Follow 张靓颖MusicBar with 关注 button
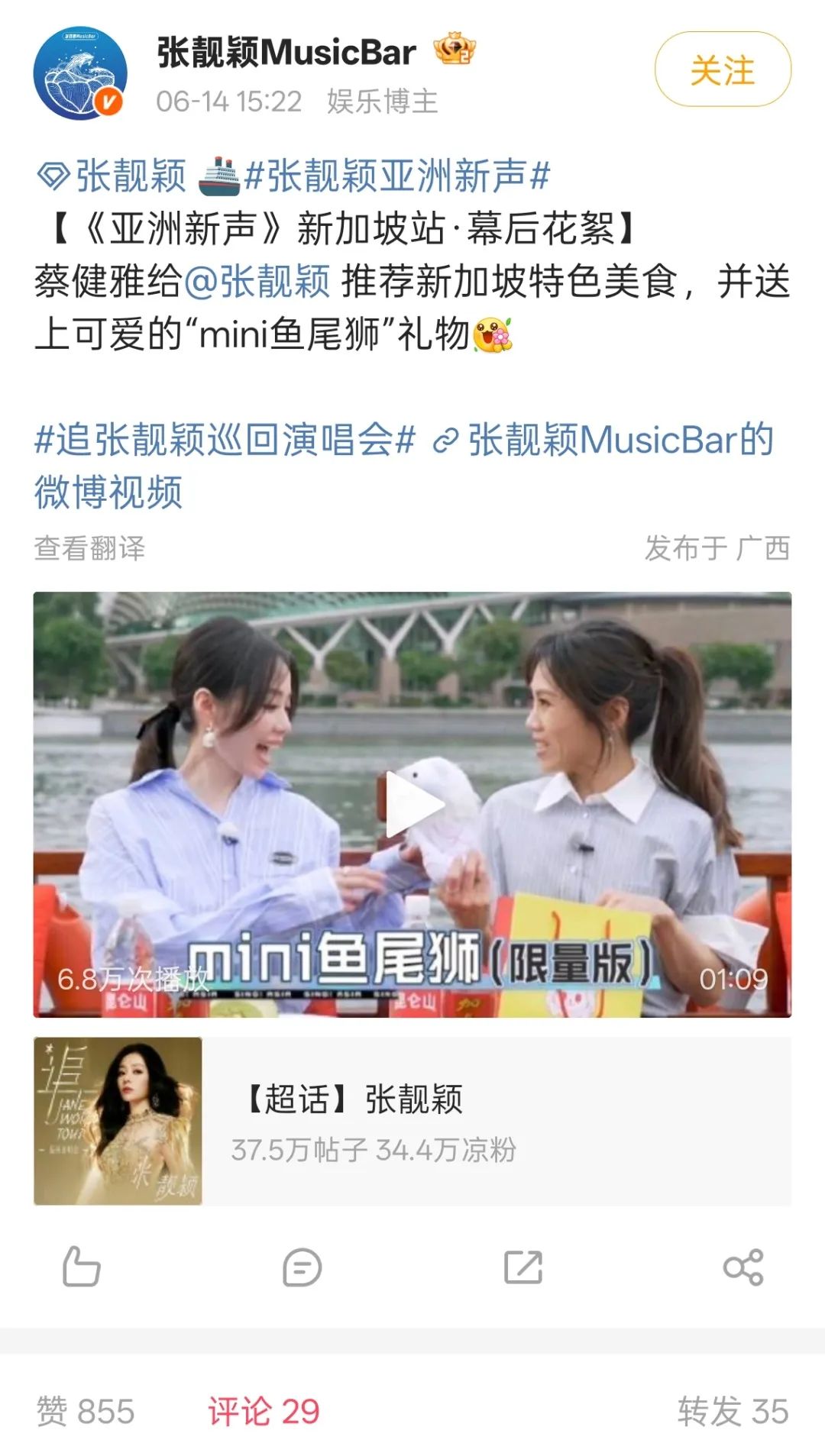 click(x=722, y=69)
